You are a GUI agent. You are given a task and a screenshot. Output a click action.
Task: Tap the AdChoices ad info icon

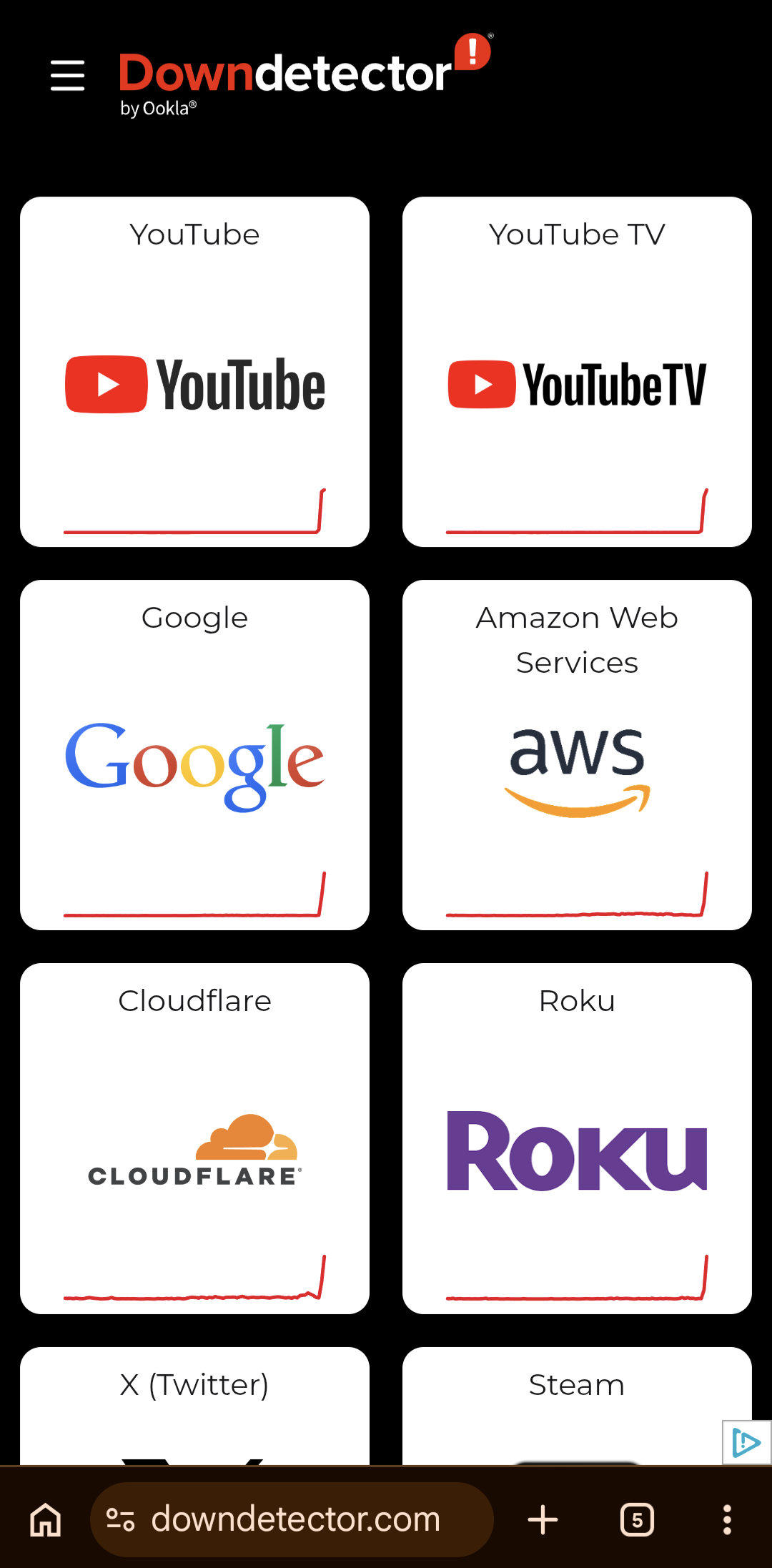pos(746,1443)
